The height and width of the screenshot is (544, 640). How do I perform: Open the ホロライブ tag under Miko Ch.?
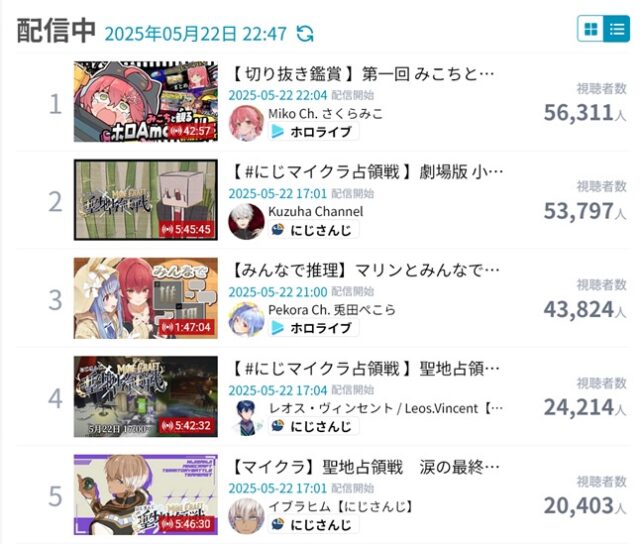311,131
